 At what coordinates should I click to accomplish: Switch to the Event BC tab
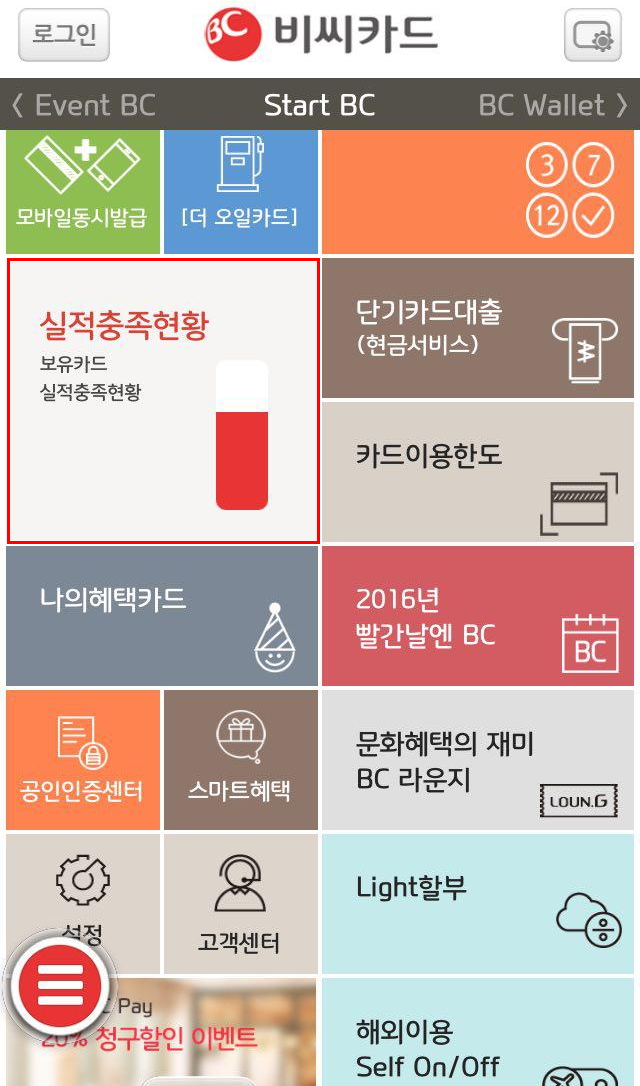click(x=85, y=105)
